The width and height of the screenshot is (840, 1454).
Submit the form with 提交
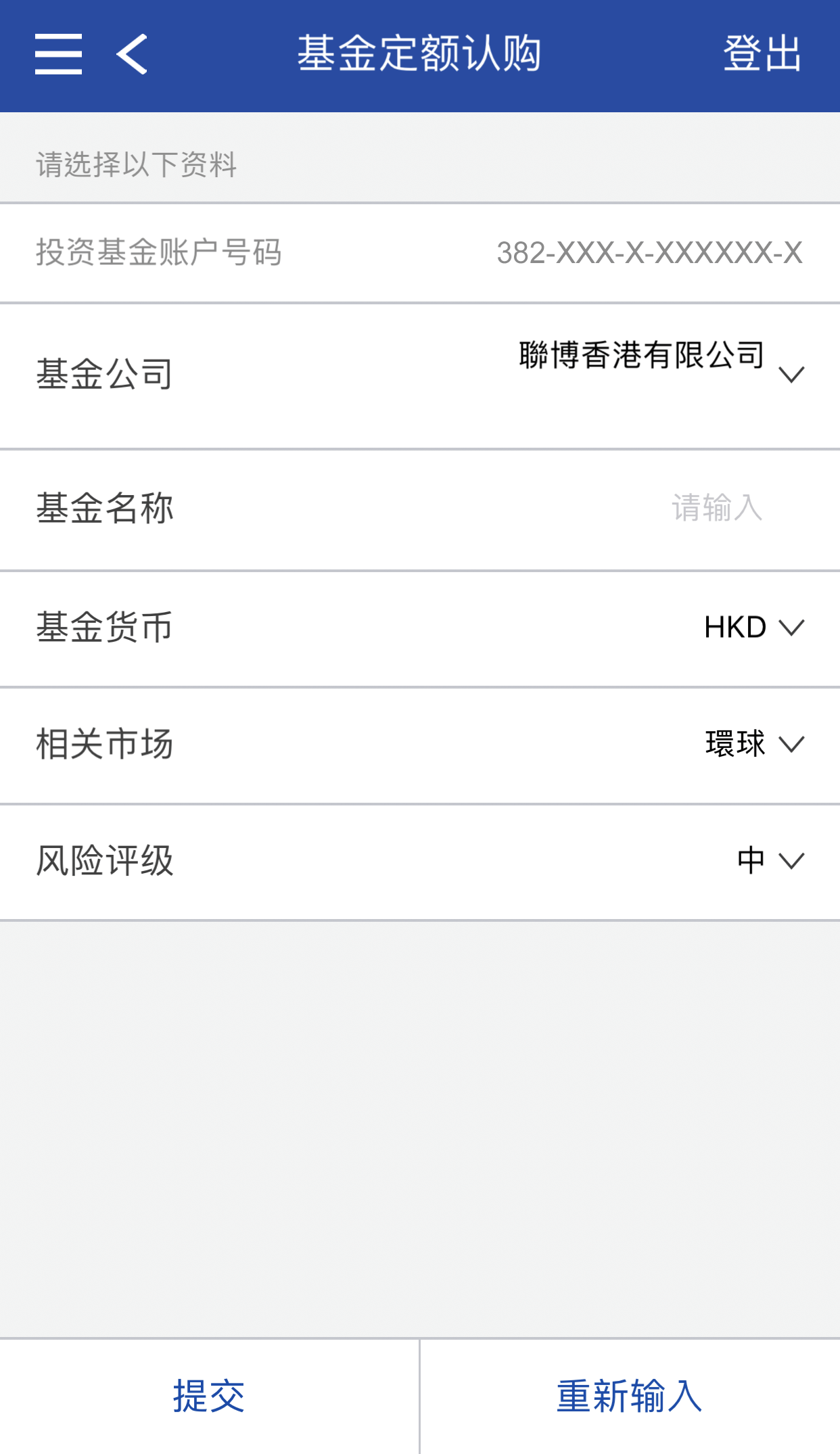click(209, 1396)
